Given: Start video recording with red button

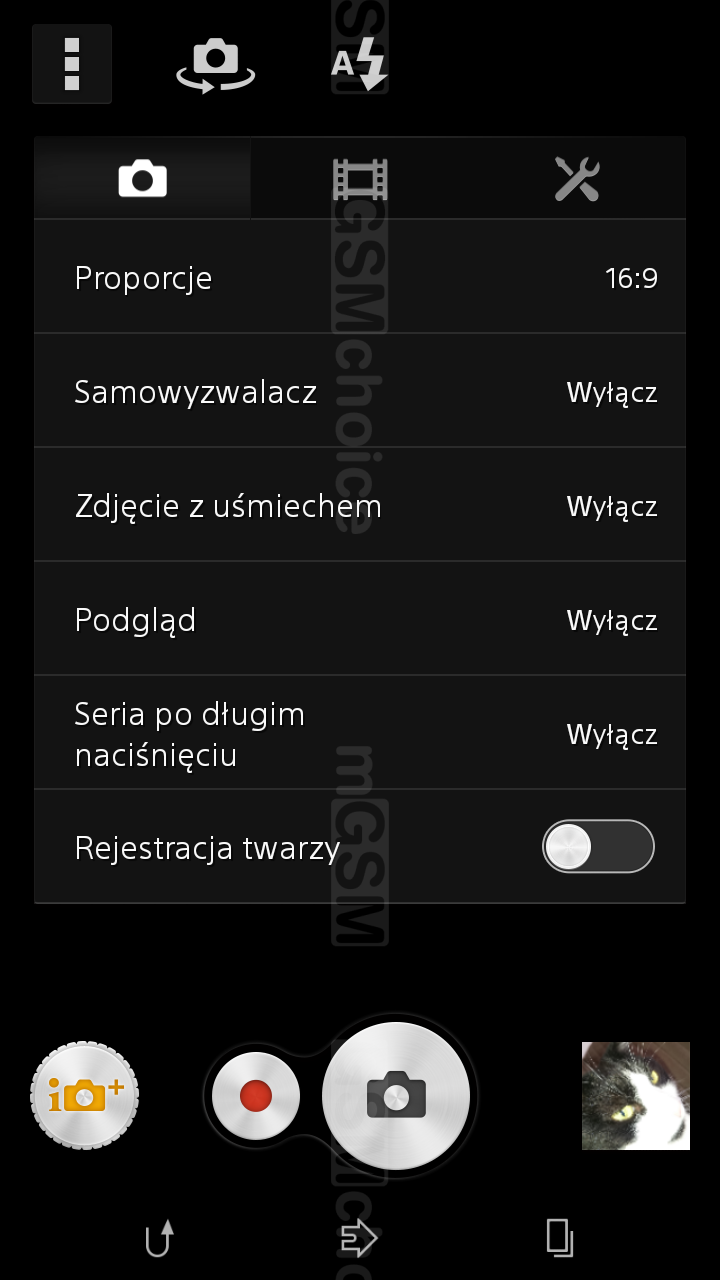Looking at the screenshot, I should (x=256, y=1096).
